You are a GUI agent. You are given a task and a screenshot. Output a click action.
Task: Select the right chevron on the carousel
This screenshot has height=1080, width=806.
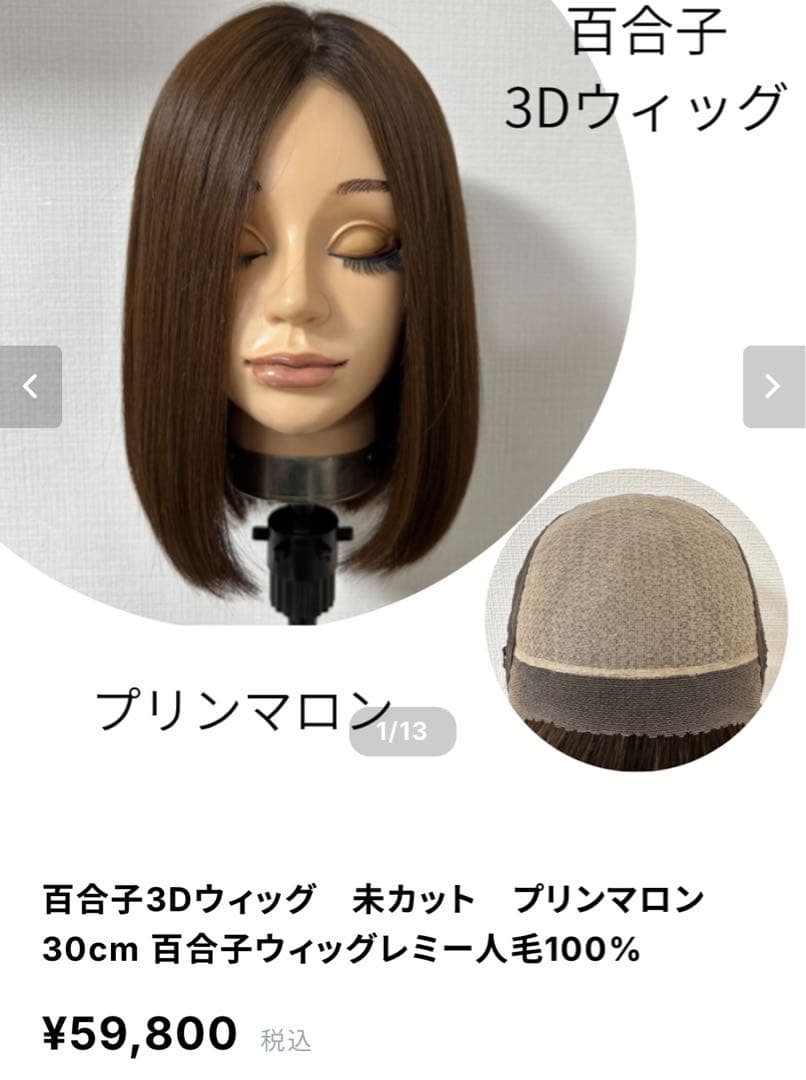click(773, 385)
